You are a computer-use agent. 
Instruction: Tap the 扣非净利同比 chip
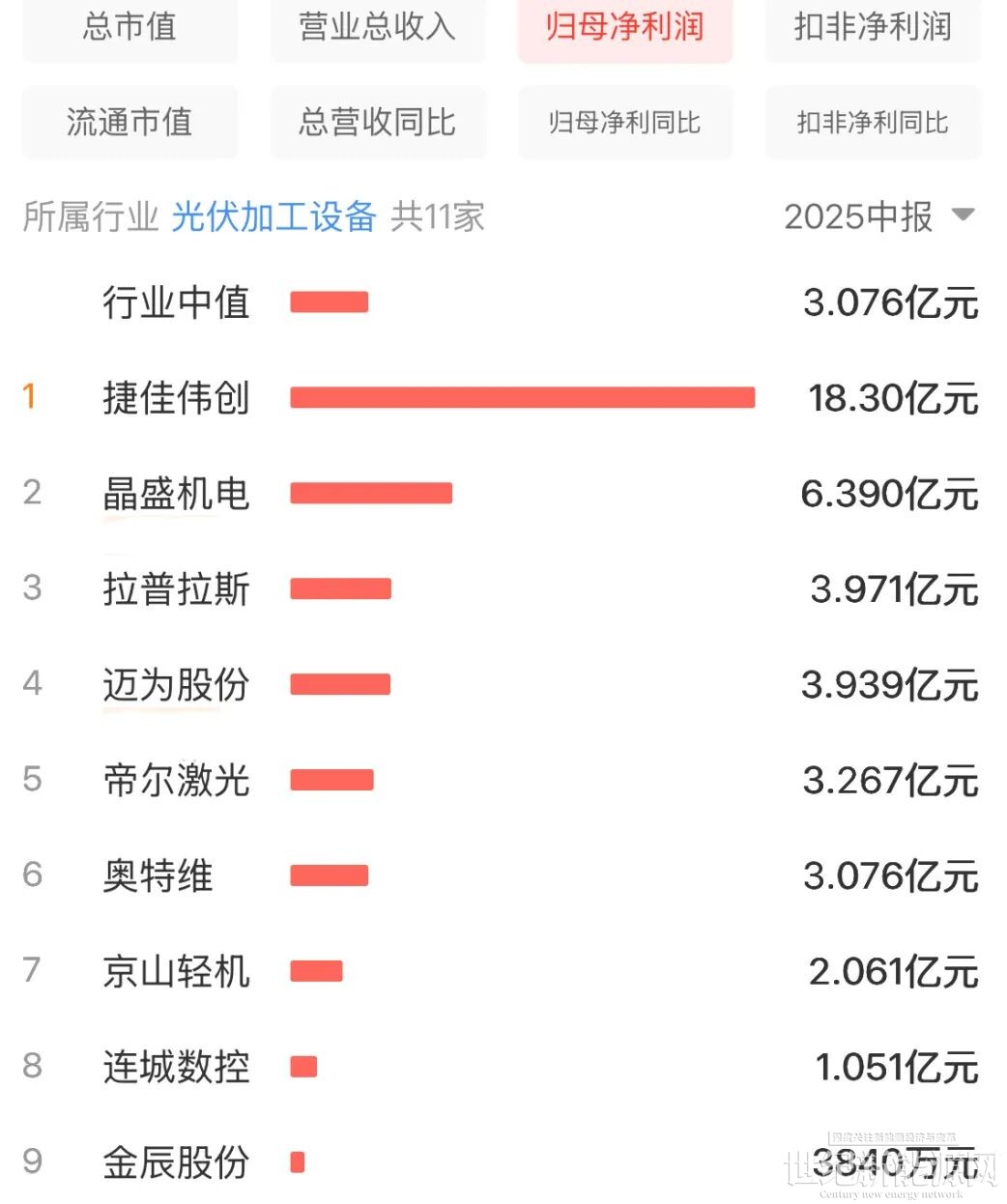click(873, 123)
